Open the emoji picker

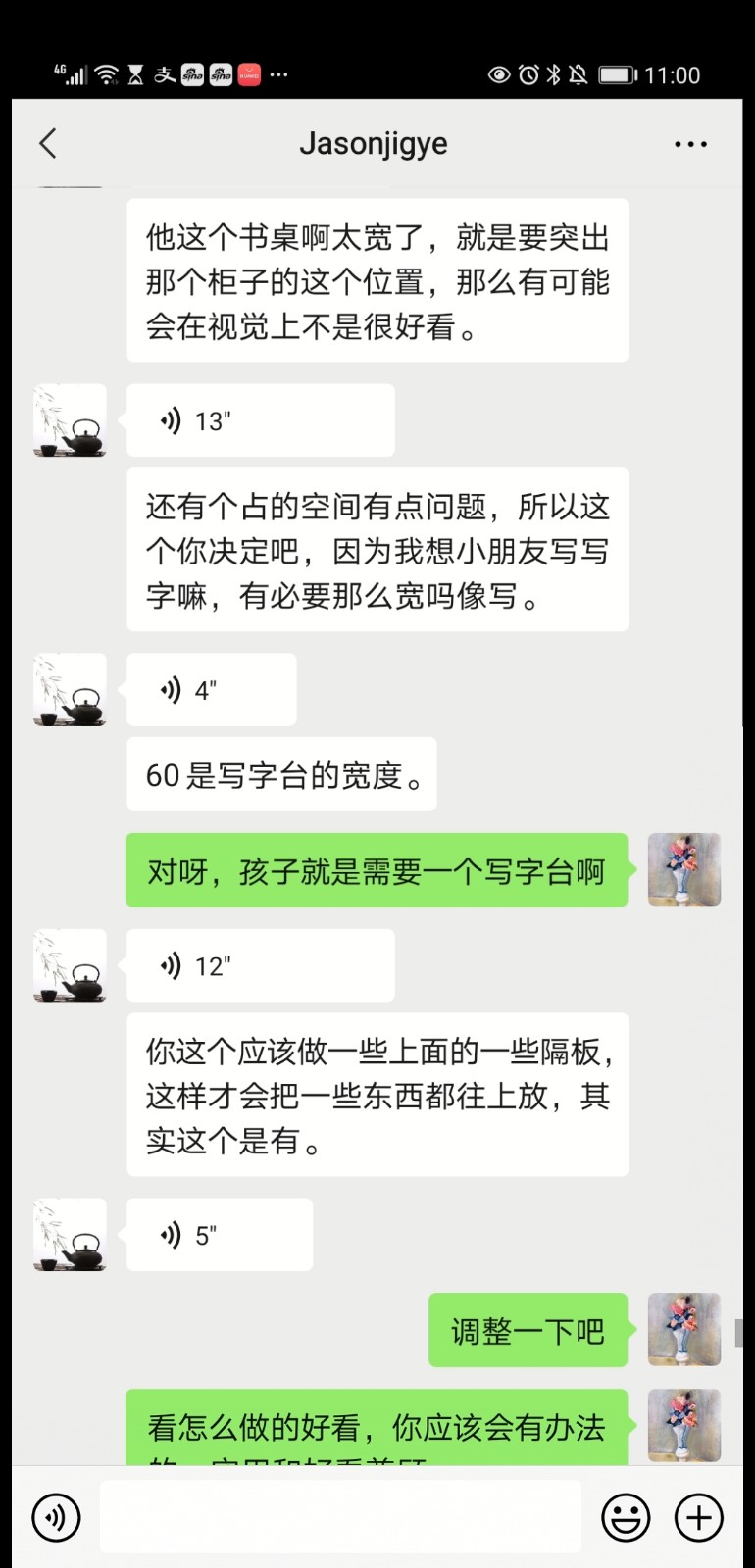pos(625,1517)
